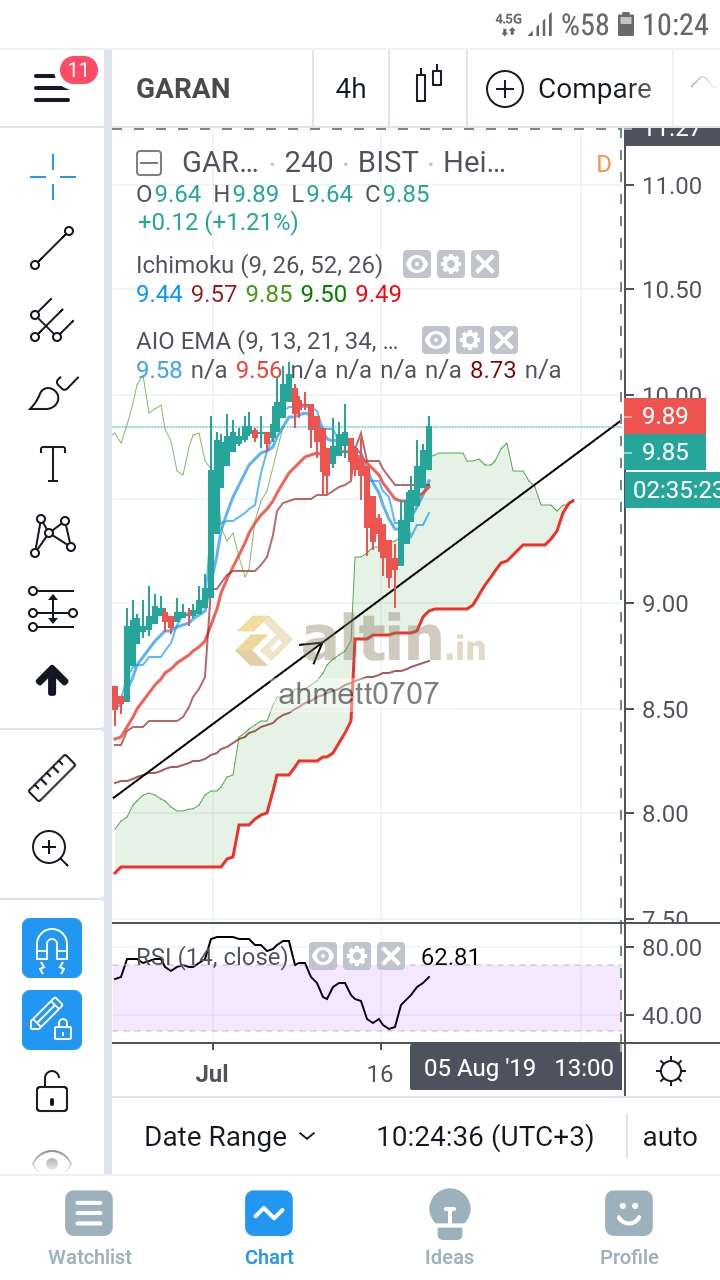Open the Profile tab
This screenshot has width=720, height=1280.
pyautogui.click(x=629, y=1229)
